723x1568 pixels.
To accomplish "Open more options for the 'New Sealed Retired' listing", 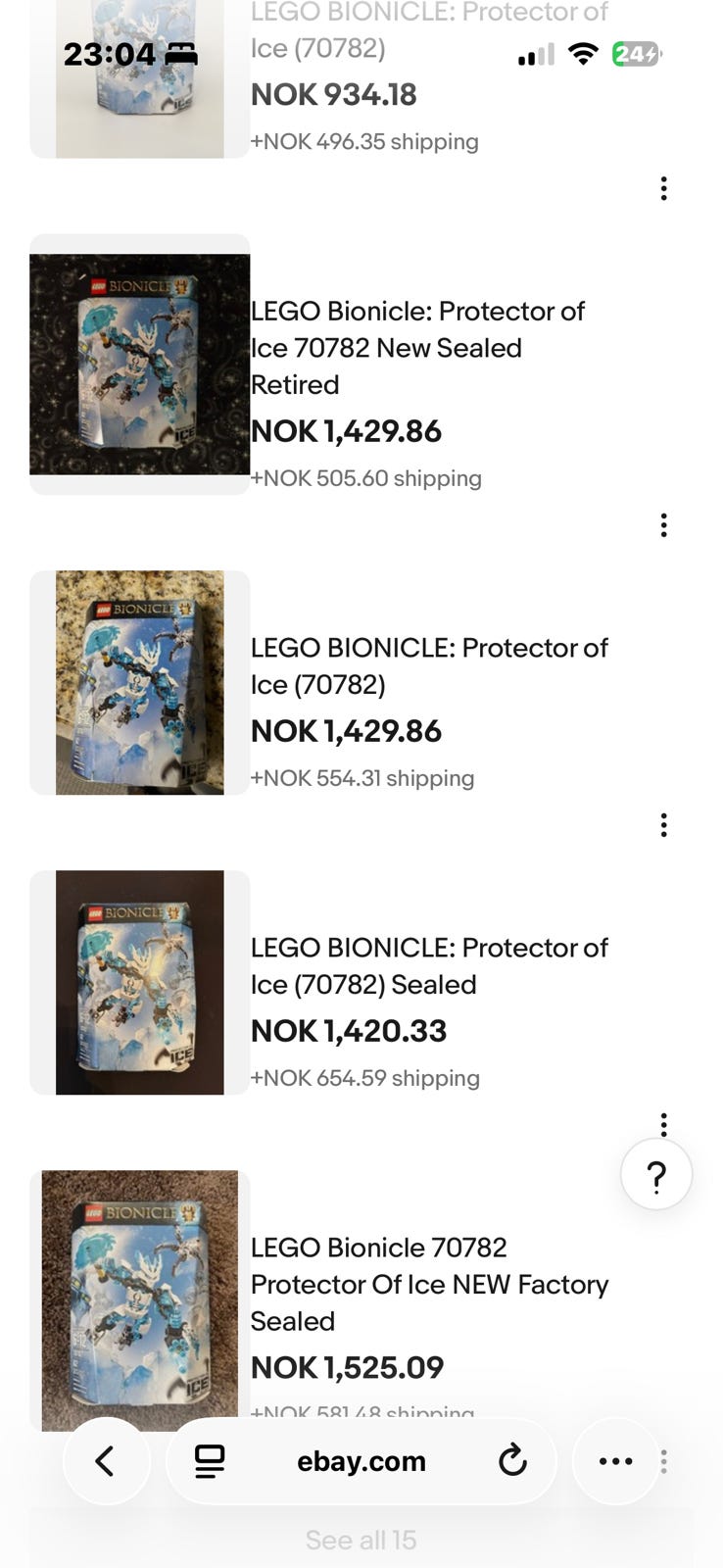I will click(663, 526).
